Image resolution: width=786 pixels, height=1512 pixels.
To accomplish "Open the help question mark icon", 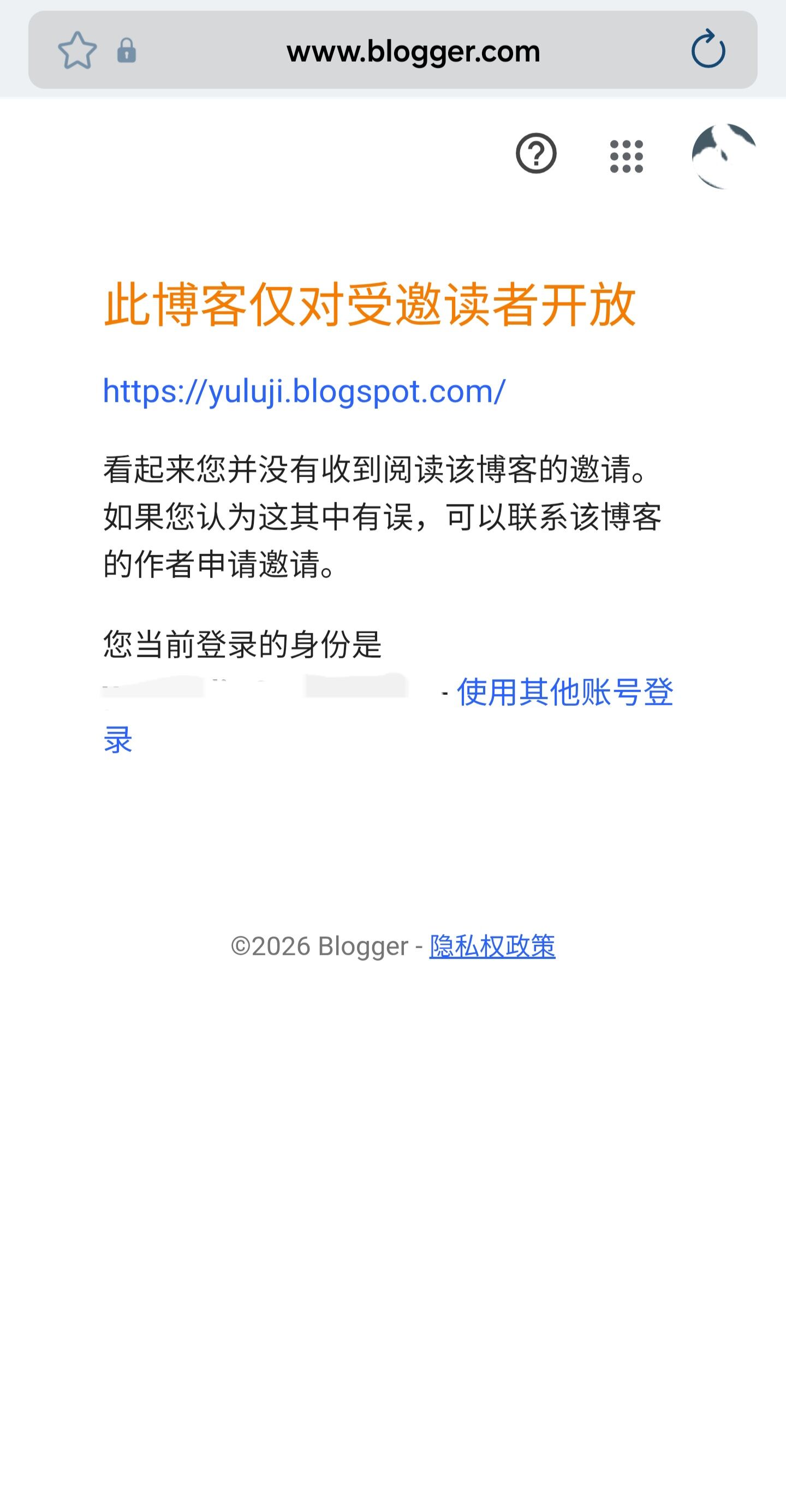I will coord(536,154).
